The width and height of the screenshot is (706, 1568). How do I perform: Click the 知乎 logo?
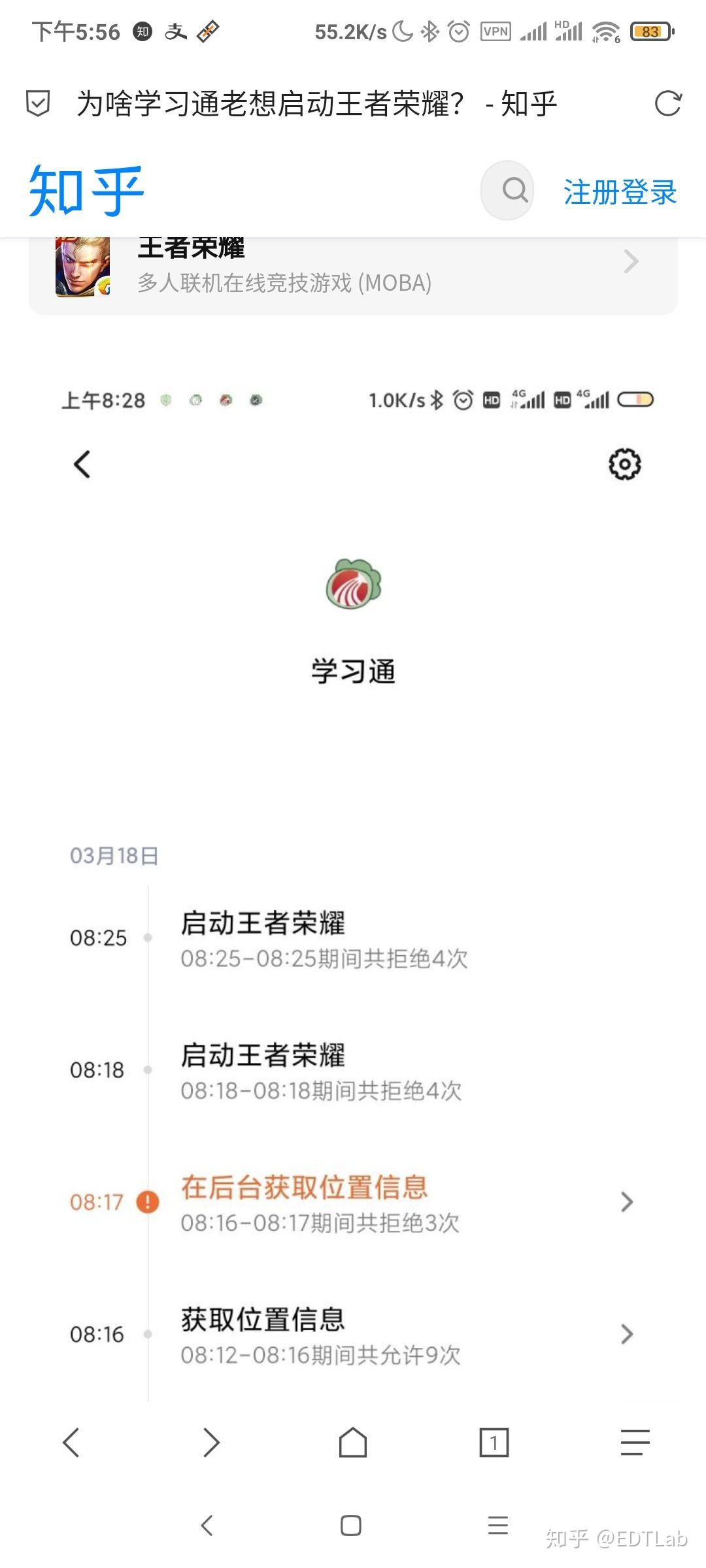pyautogui.click(x=85, y=189)
